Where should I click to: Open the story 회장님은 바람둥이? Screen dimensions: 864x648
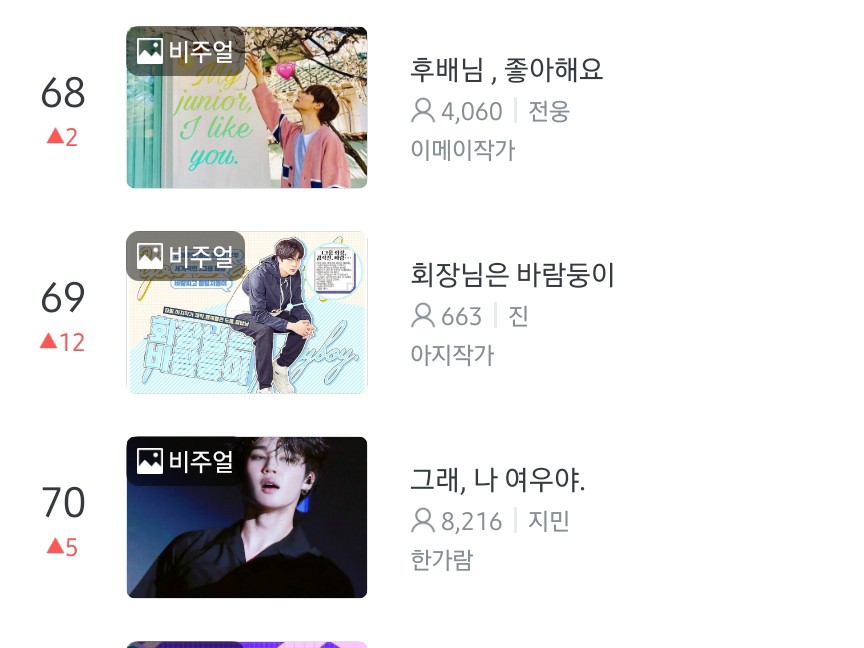coord(512,275)
